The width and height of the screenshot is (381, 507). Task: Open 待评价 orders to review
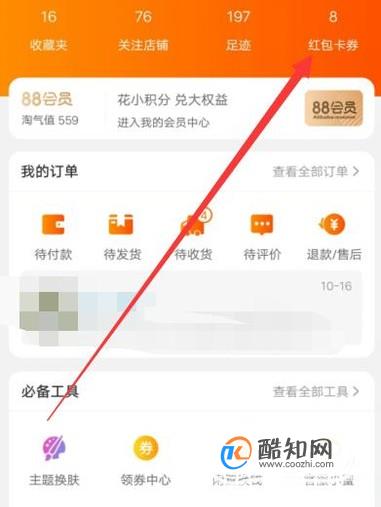pyautogui.click(x=262, y=237)
